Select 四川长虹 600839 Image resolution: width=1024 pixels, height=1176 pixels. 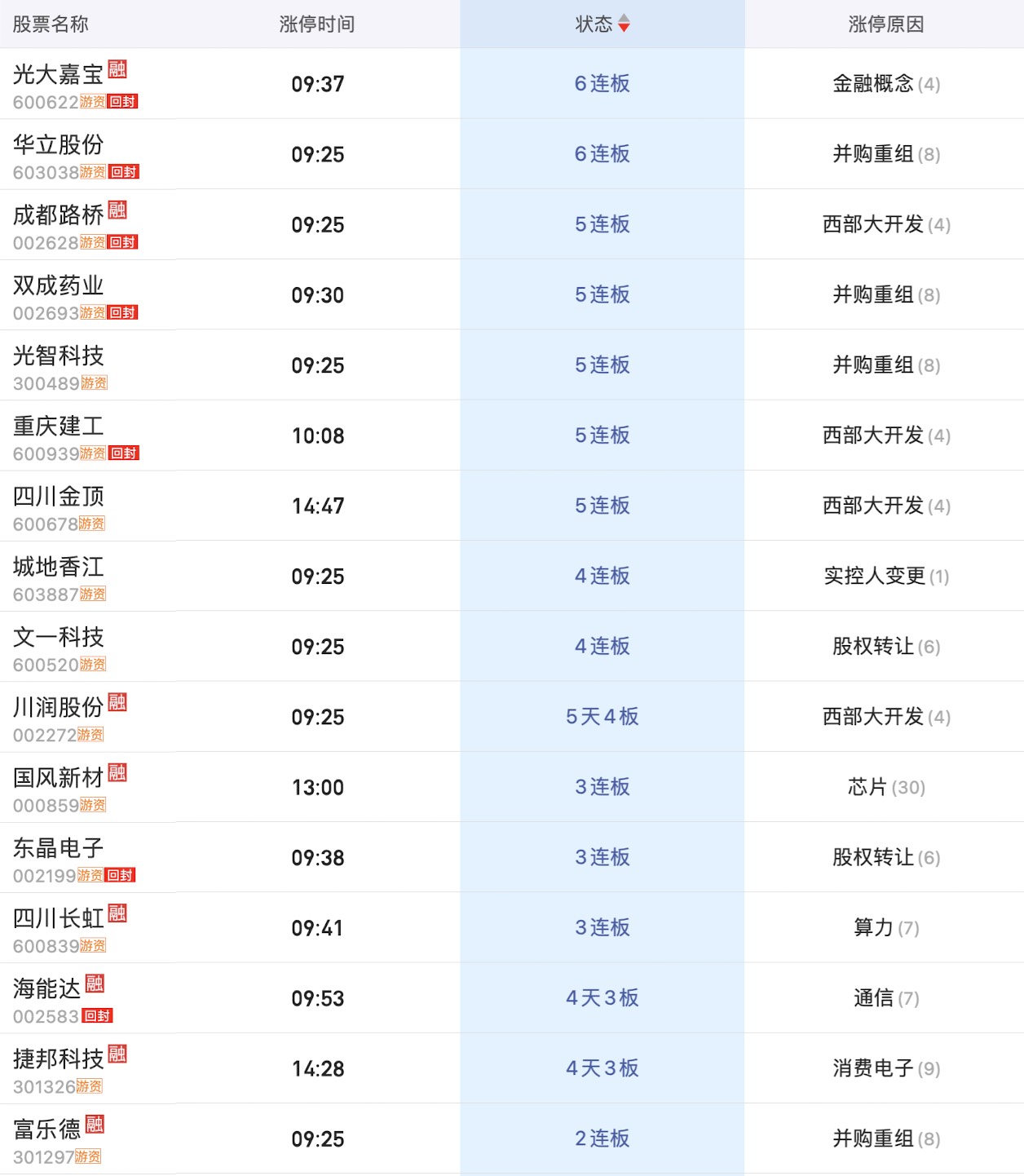[x=59, y=919]
